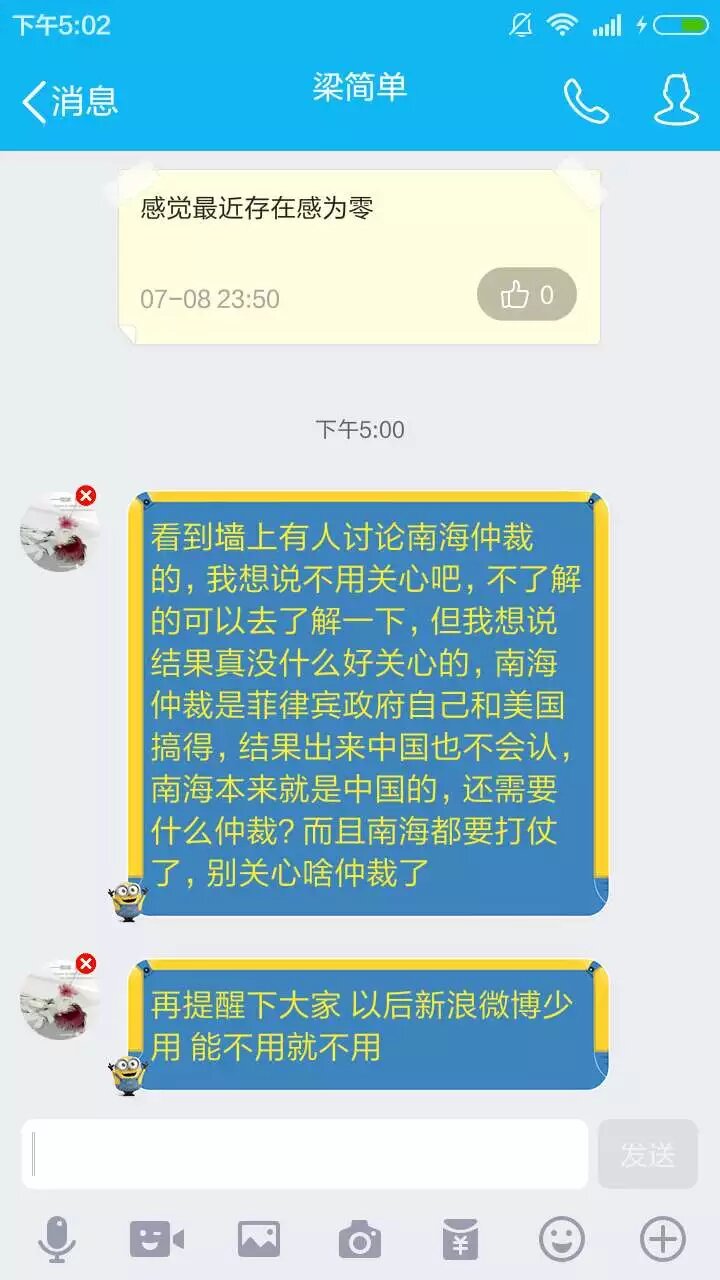Start a video chat
Image resolution: width=720 pixels, height=1280 pixels.
click(157, 1240)
